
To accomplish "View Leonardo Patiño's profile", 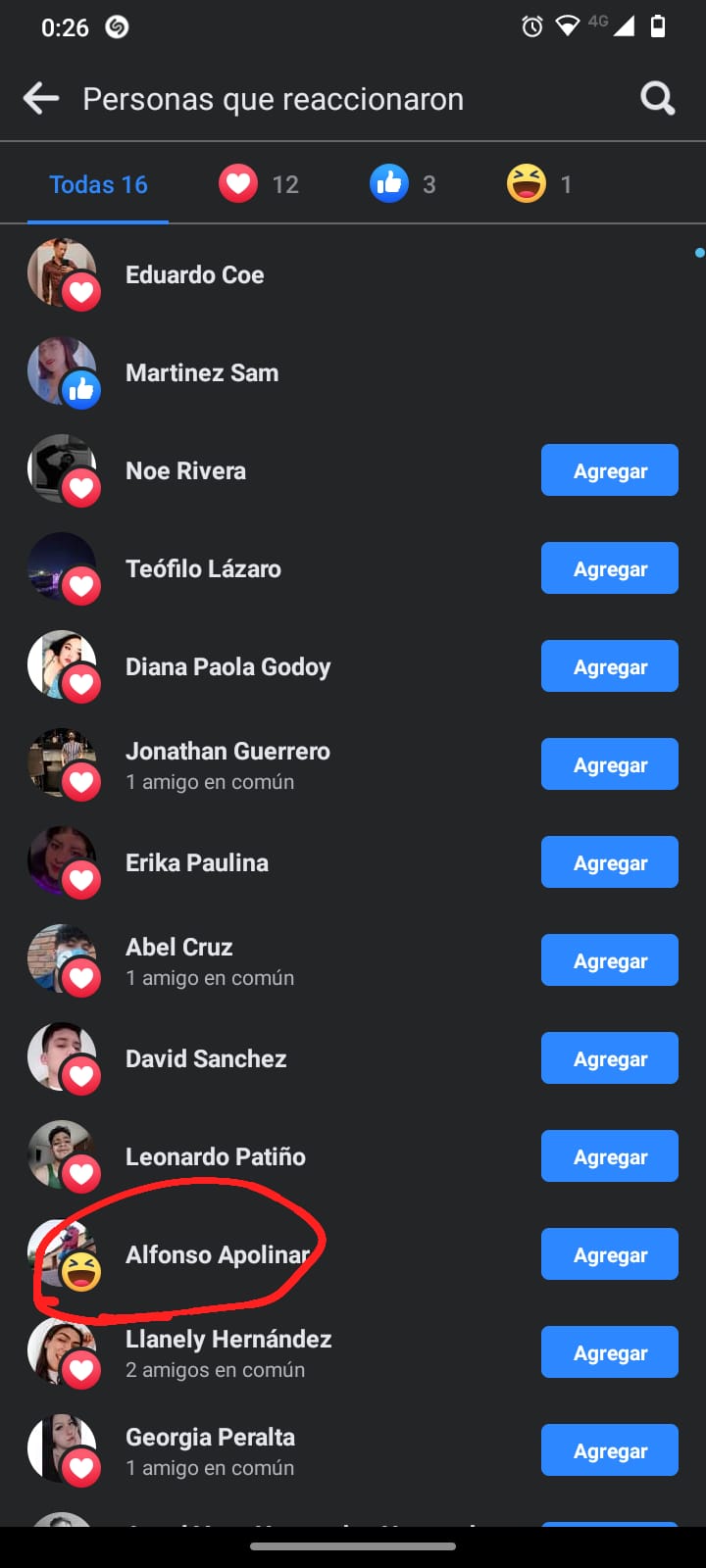I will click(215, 1156).
